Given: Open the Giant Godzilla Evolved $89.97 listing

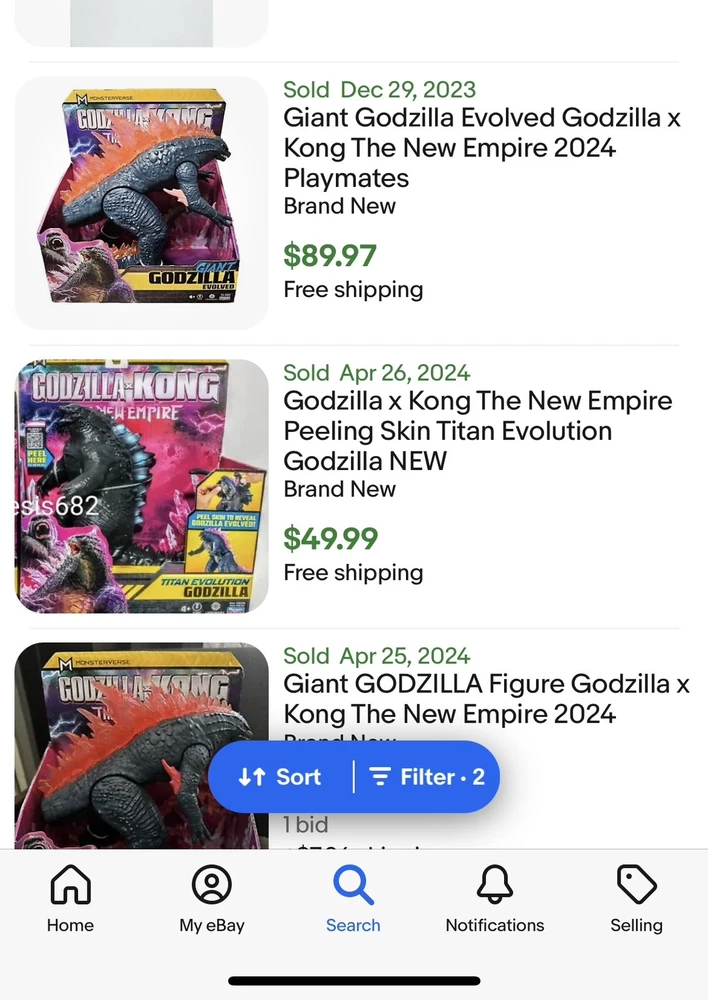Looking at the screenshot, I should coord(481,147).
